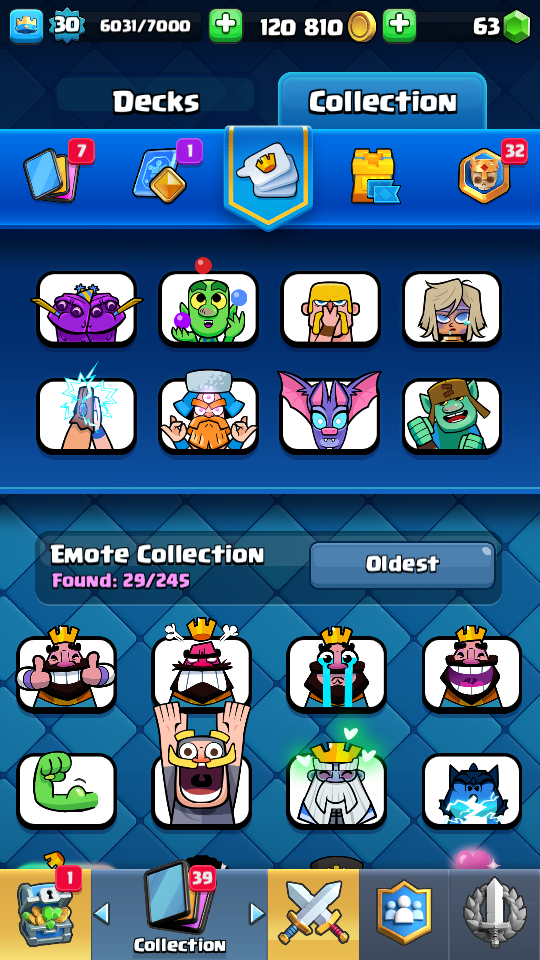Screen dimensions: 540x960
Task: Change emote sorting from Oldest
Action: point(402,564)
